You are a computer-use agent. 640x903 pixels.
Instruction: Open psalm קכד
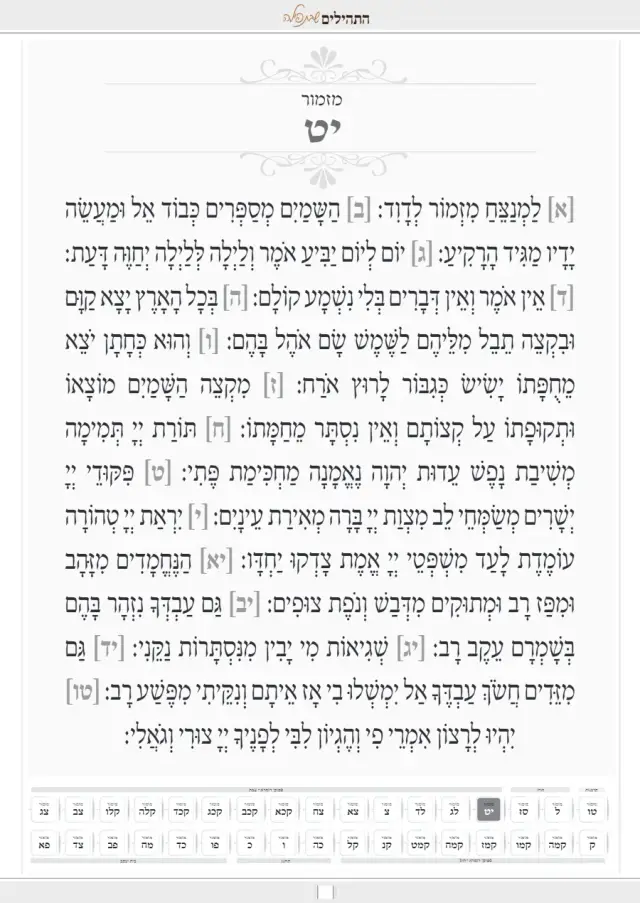pos(180,809)
